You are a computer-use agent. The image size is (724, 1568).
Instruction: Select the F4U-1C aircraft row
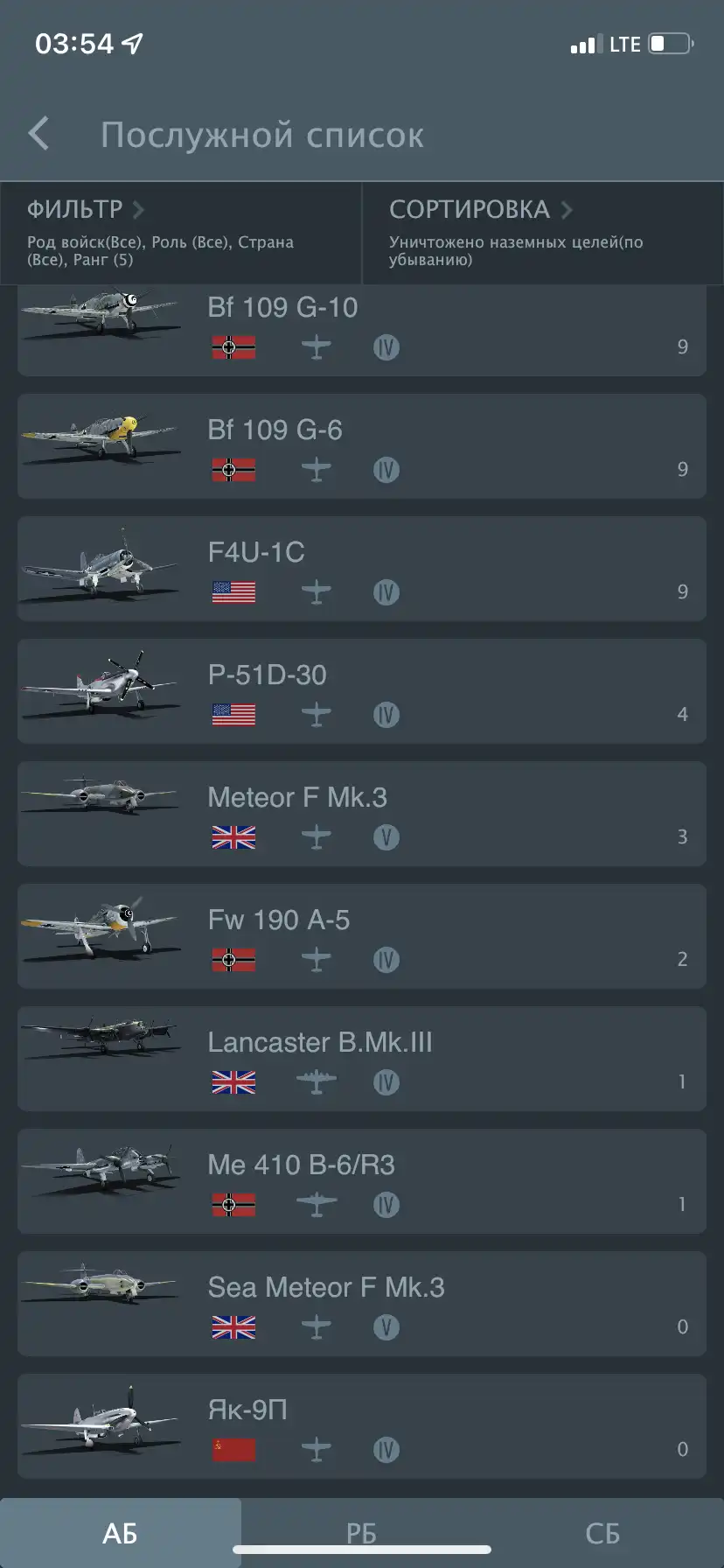362,569
